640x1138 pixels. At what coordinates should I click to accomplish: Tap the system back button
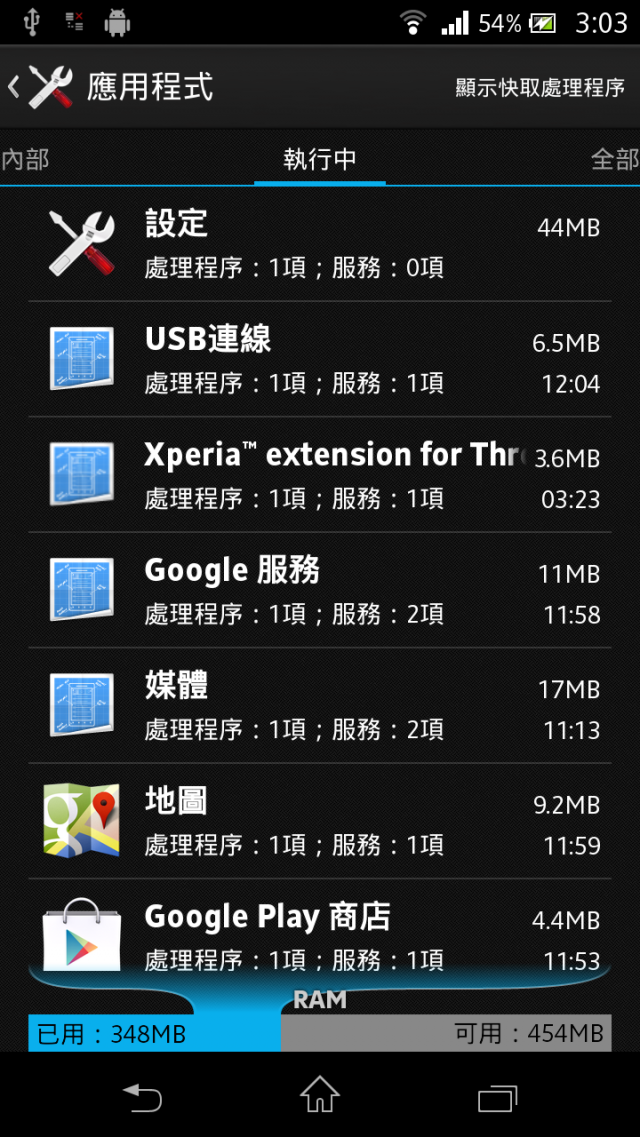pyautogui.click(x=142, y=1097)
